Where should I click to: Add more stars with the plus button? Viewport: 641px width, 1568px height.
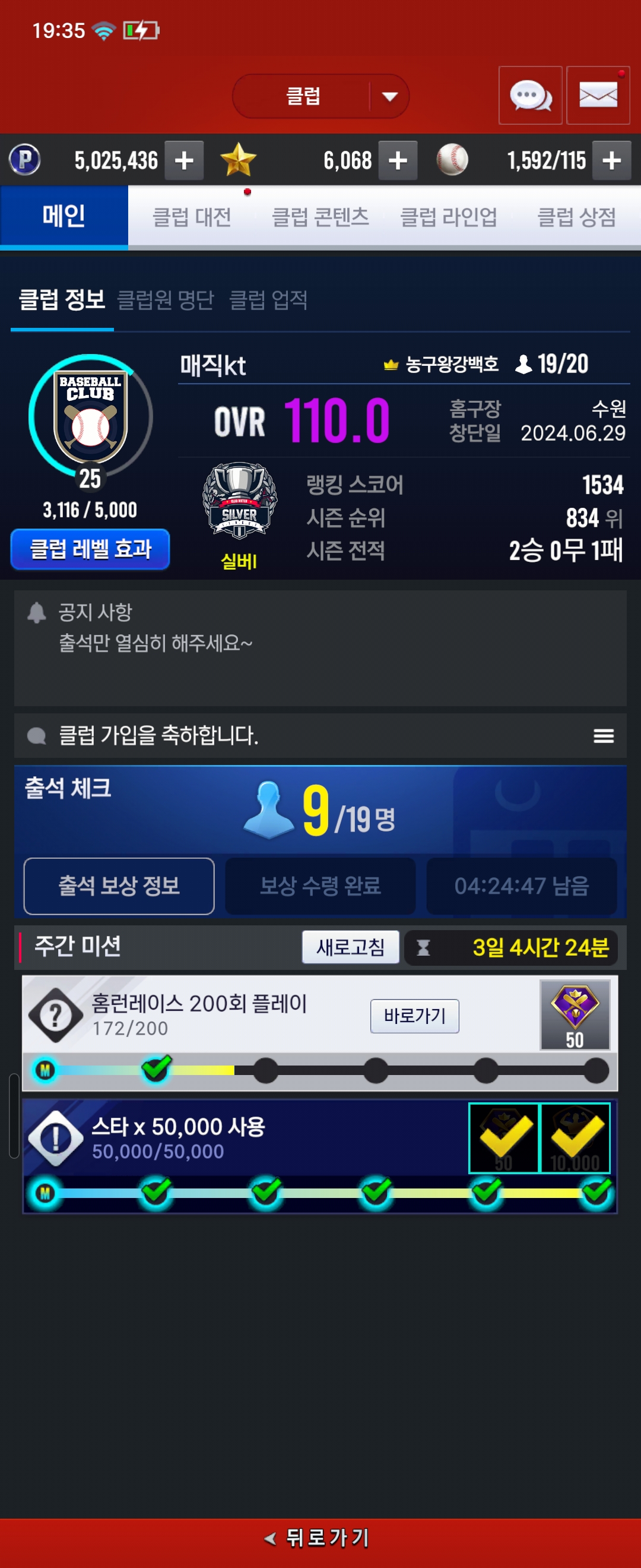coord(398,161)
